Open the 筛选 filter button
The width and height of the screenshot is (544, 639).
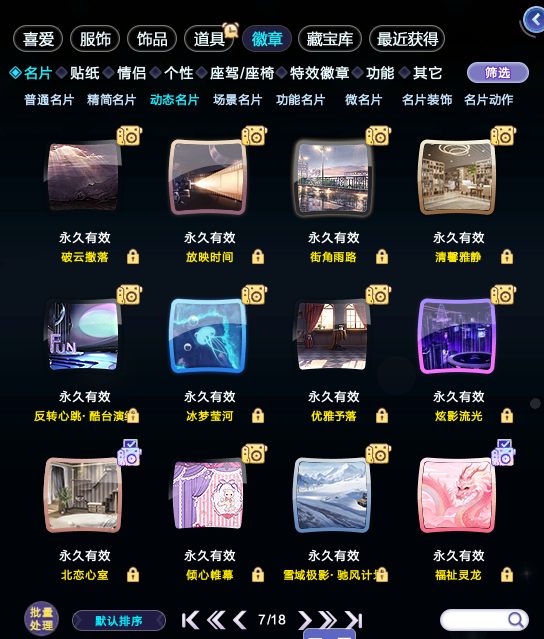pos(498,73)
